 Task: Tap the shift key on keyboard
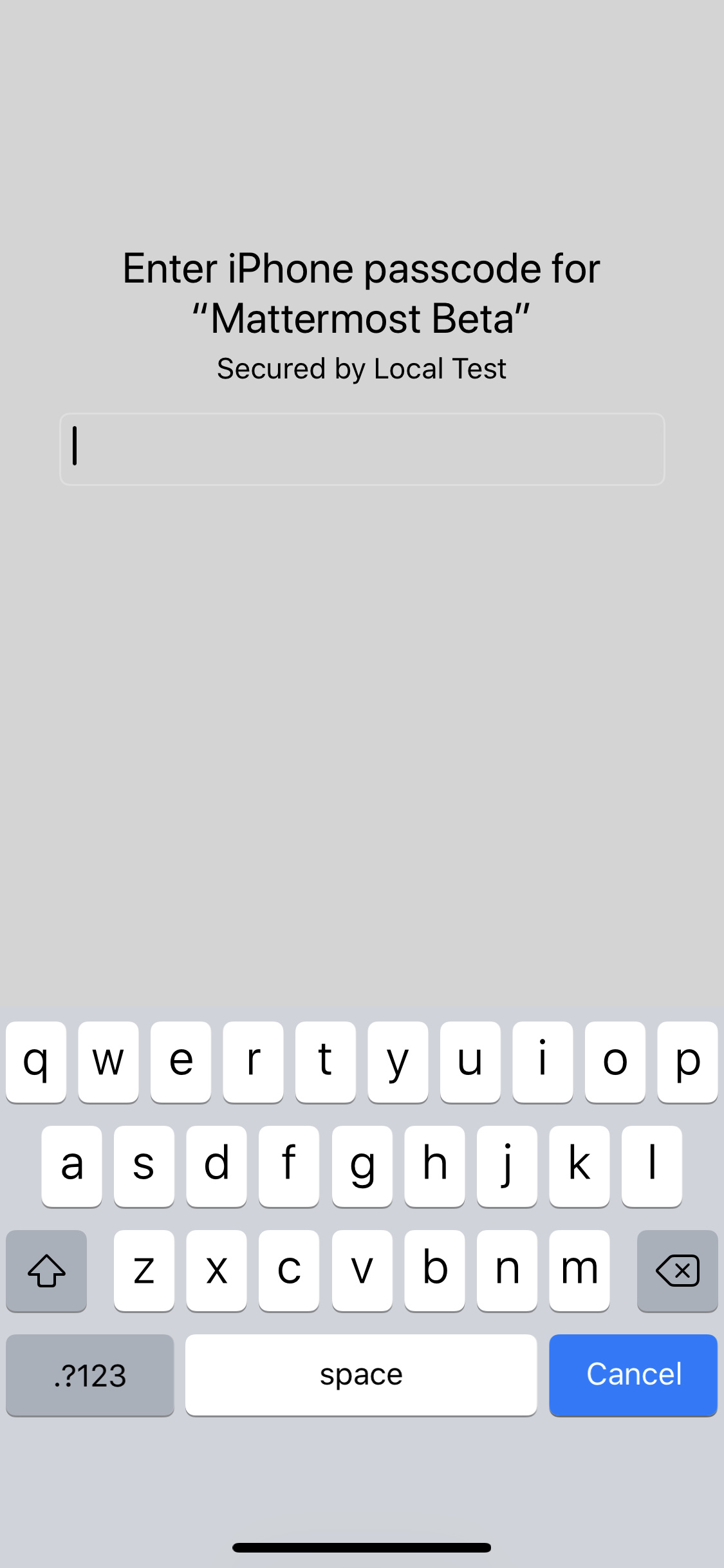coord(46,1270)
